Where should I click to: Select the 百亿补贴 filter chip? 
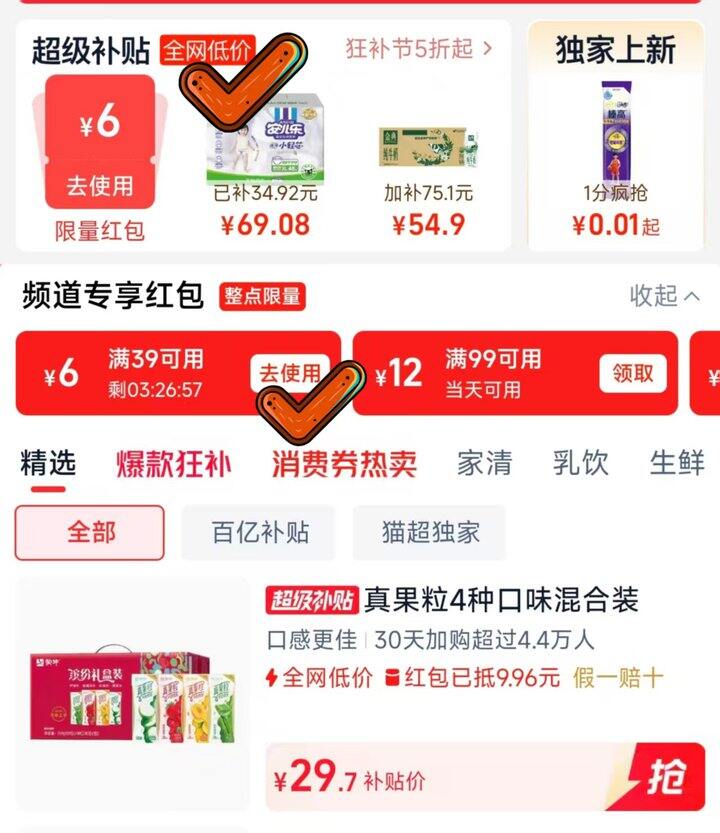click(259, 532)
